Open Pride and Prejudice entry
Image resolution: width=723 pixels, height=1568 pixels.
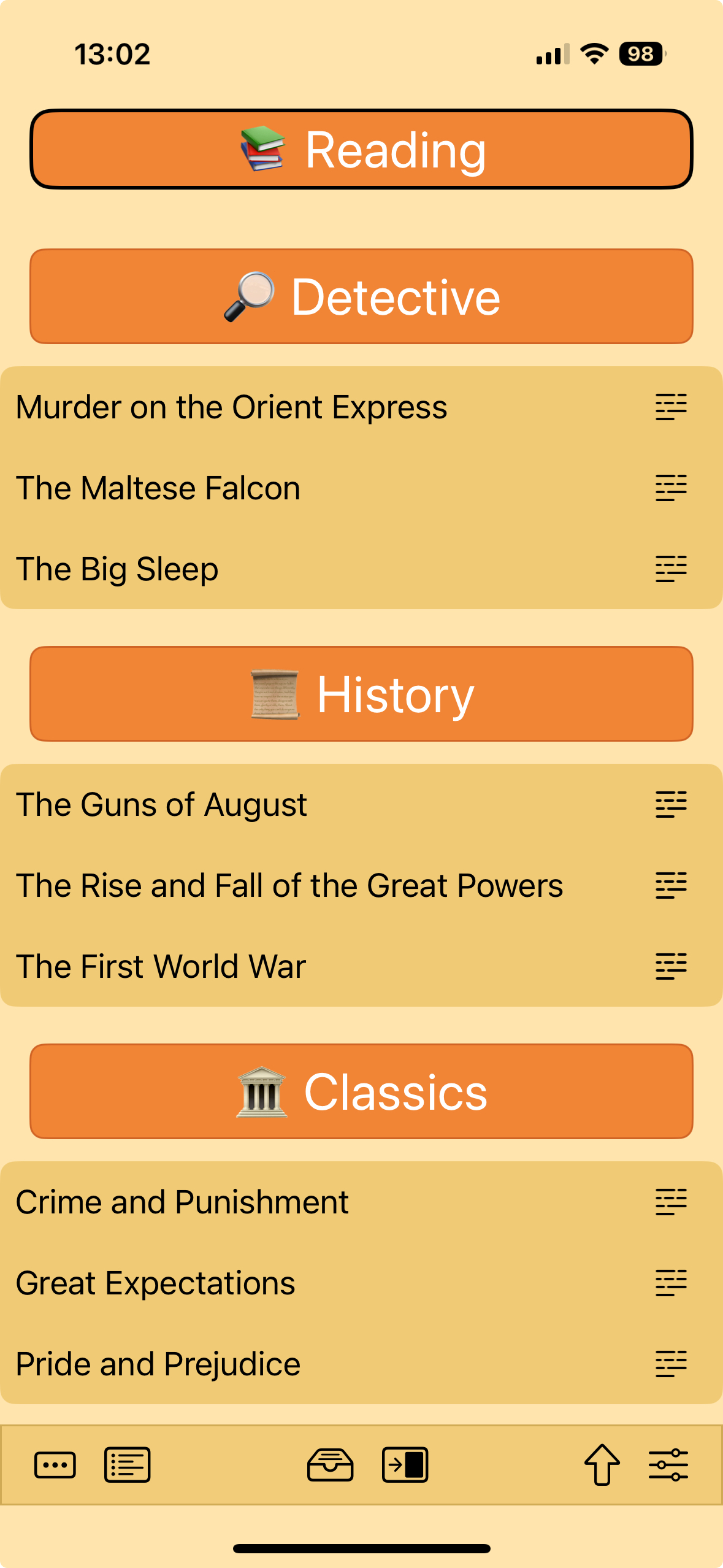[x=158, y=1364]
